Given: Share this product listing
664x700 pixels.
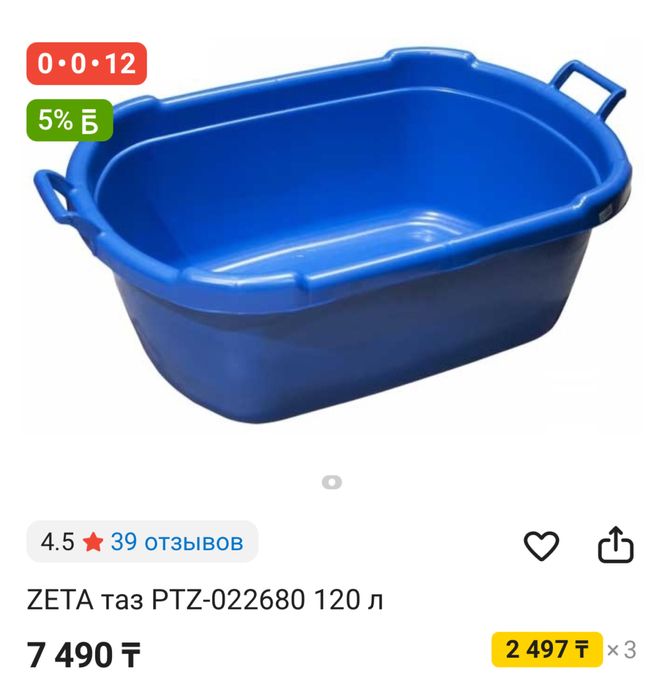Looking at the screenshot, I should pos(616,545).
